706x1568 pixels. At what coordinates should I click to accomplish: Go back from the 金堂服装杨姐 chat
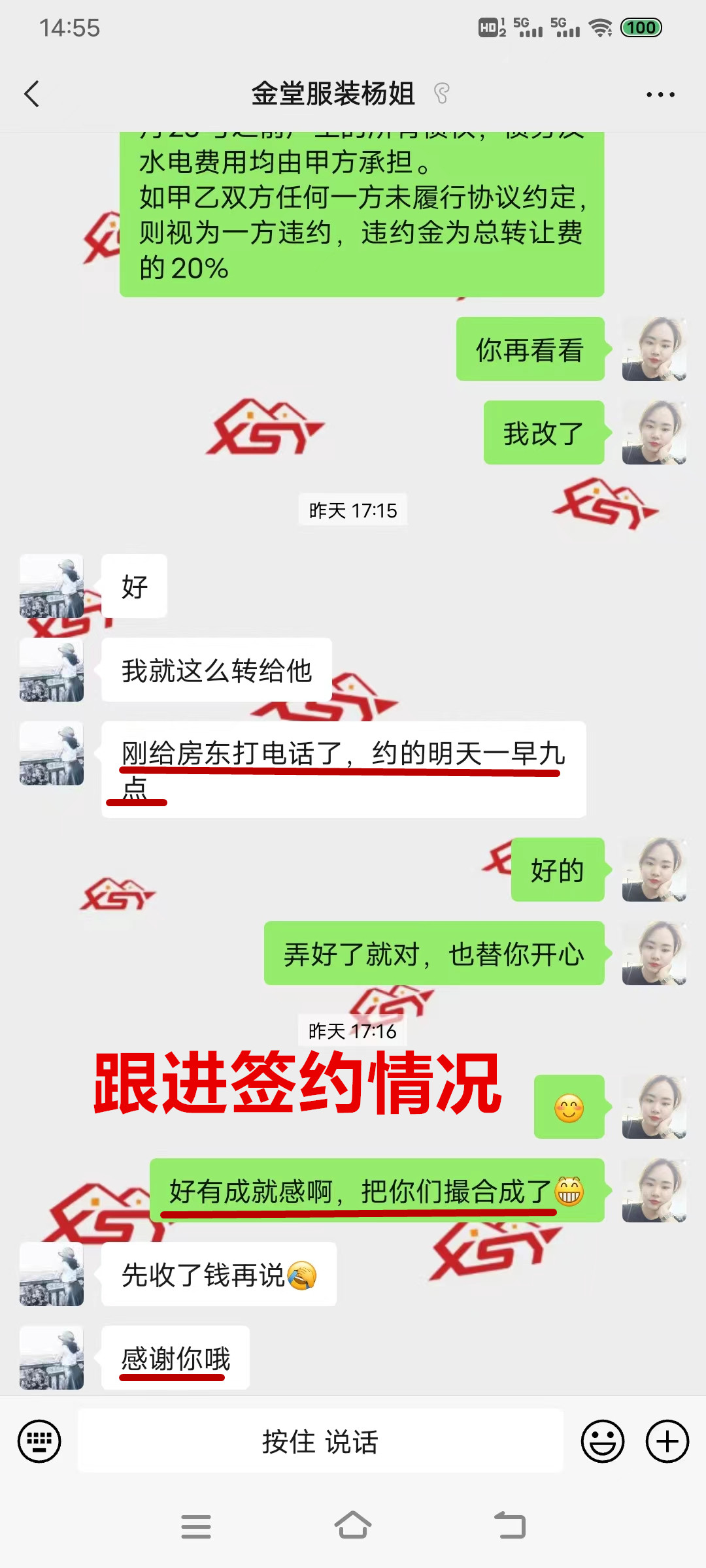point(31,94)
